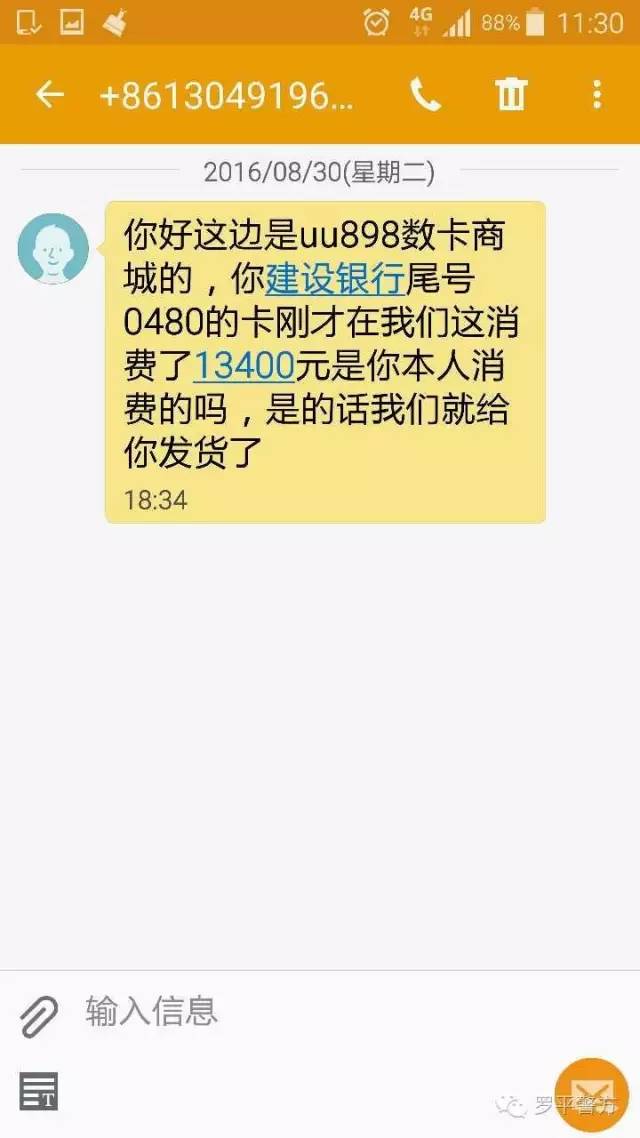
Task: Call the sender's phone number
Action: (425, 95)
